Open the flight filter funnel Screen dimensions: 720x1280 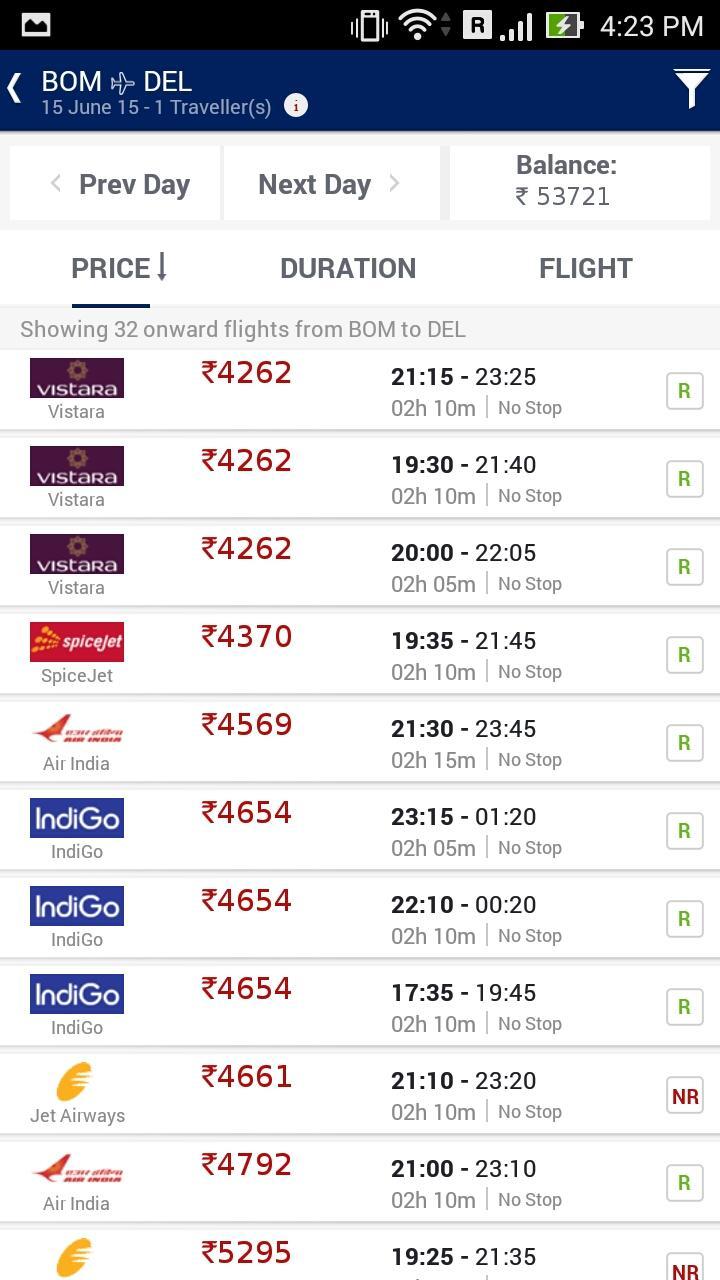point(691,88)
